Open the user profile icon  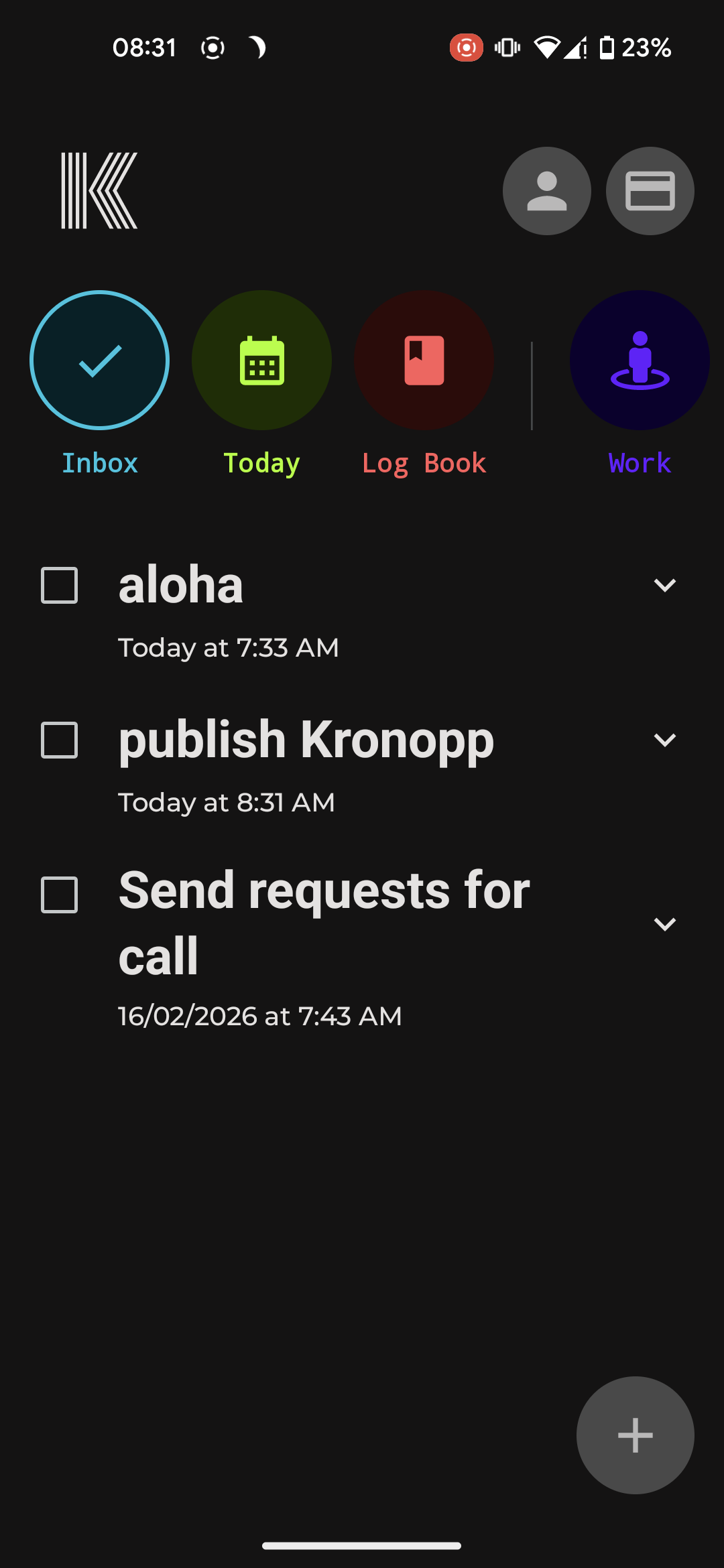(x=546, y=191)
